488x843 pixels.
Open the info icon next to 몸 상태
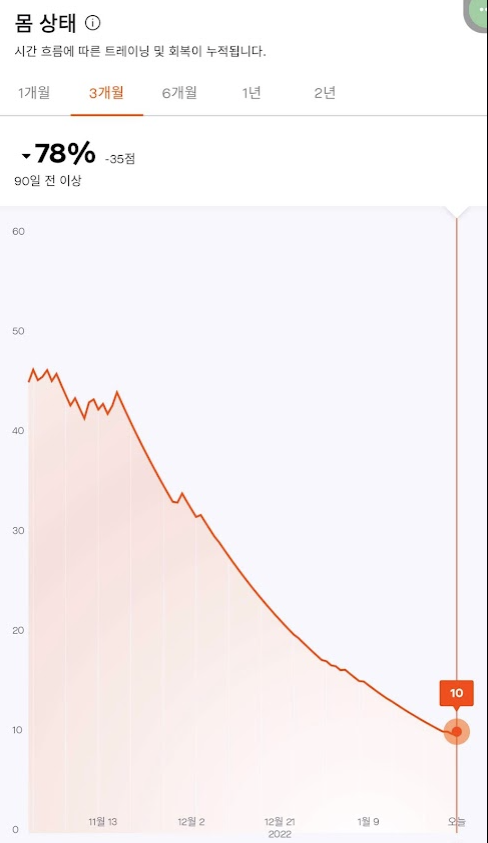click(92, 23)
